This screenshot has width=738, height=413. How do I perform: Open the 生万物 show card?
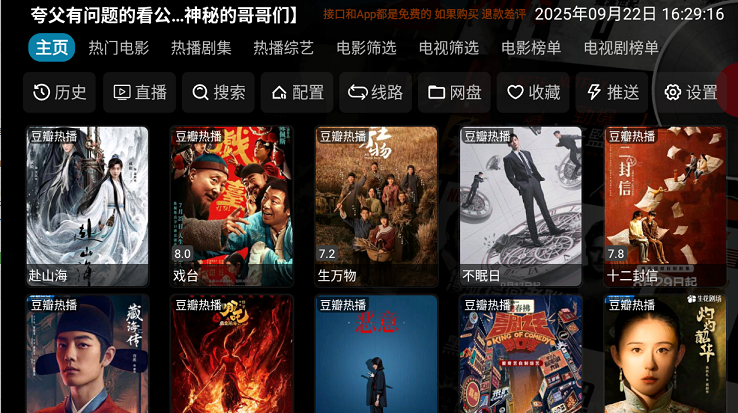[376, 205]
